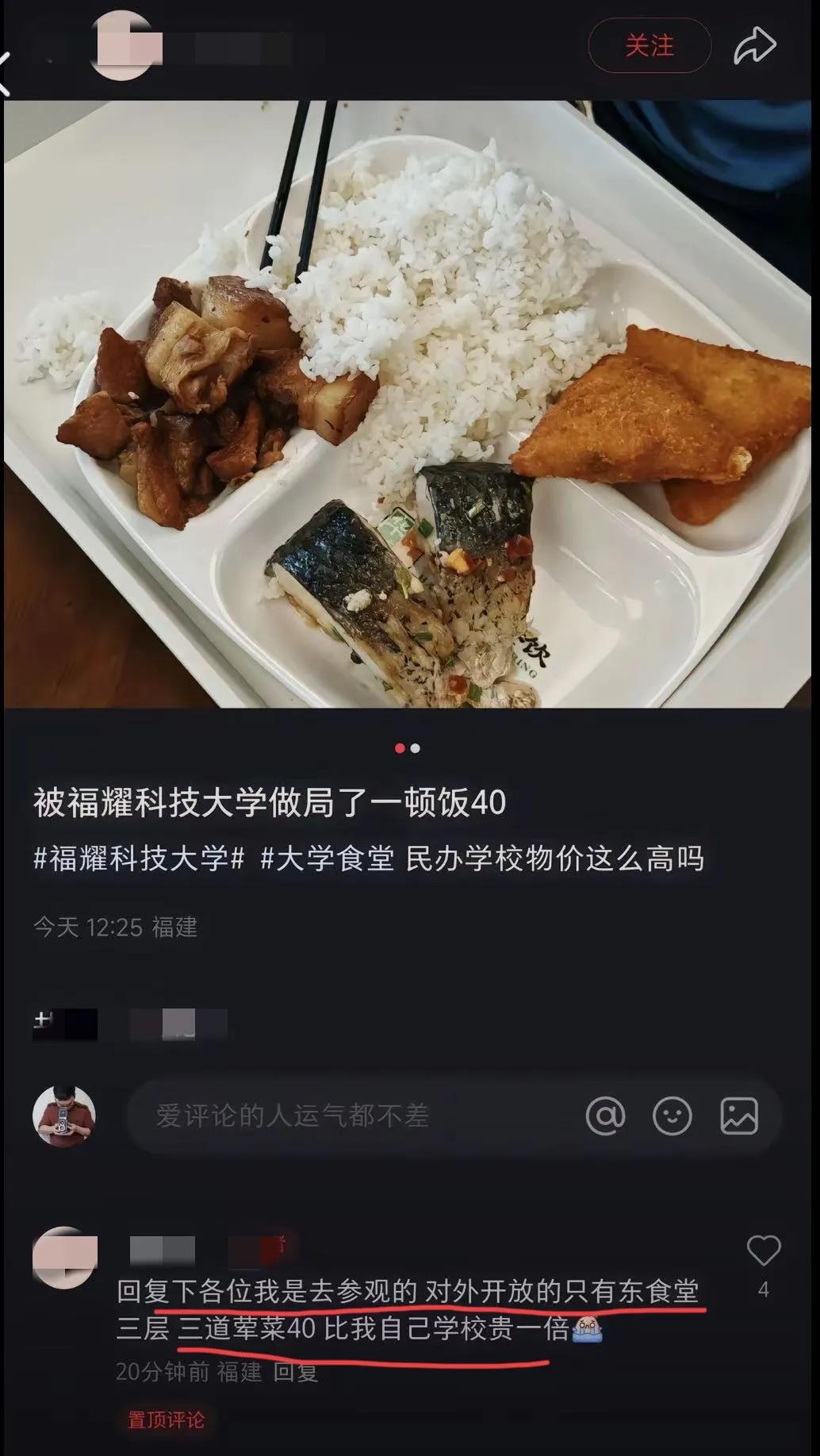Tap the 关注 follow button
This screenshot has height=1456, width=820.
click(x=649, y=46)
